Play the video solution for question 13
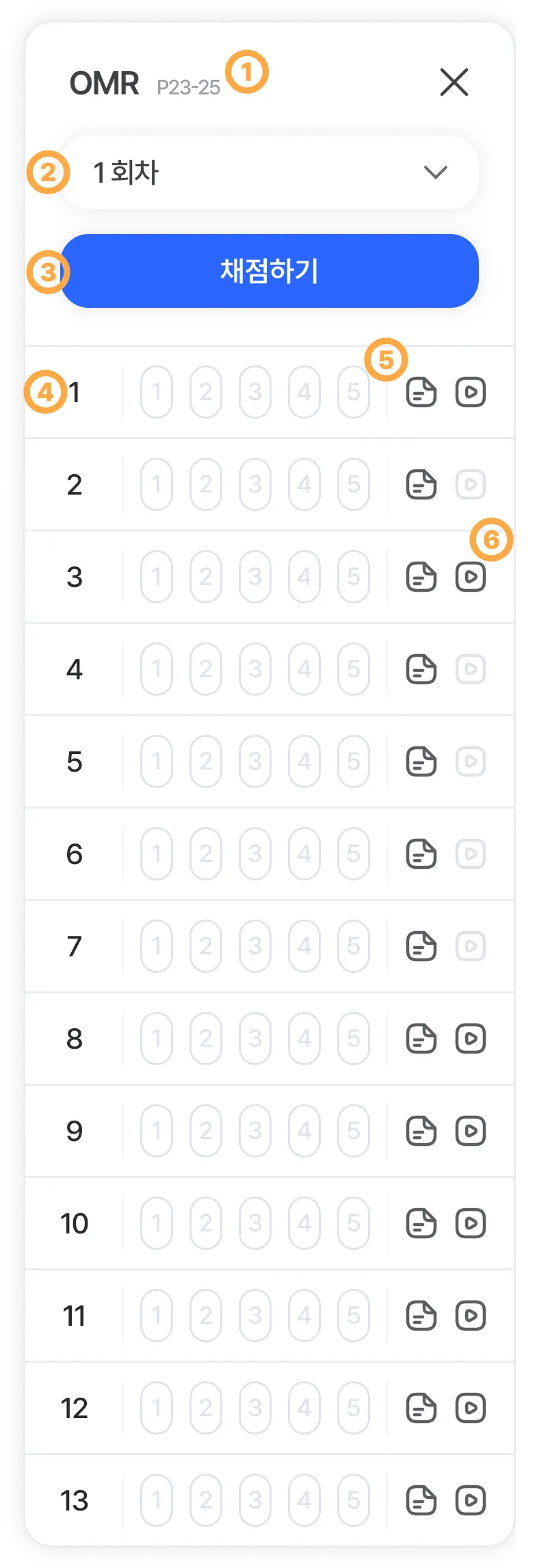Viewport: 537px width, 1568px height. [x=471, y=1500]
